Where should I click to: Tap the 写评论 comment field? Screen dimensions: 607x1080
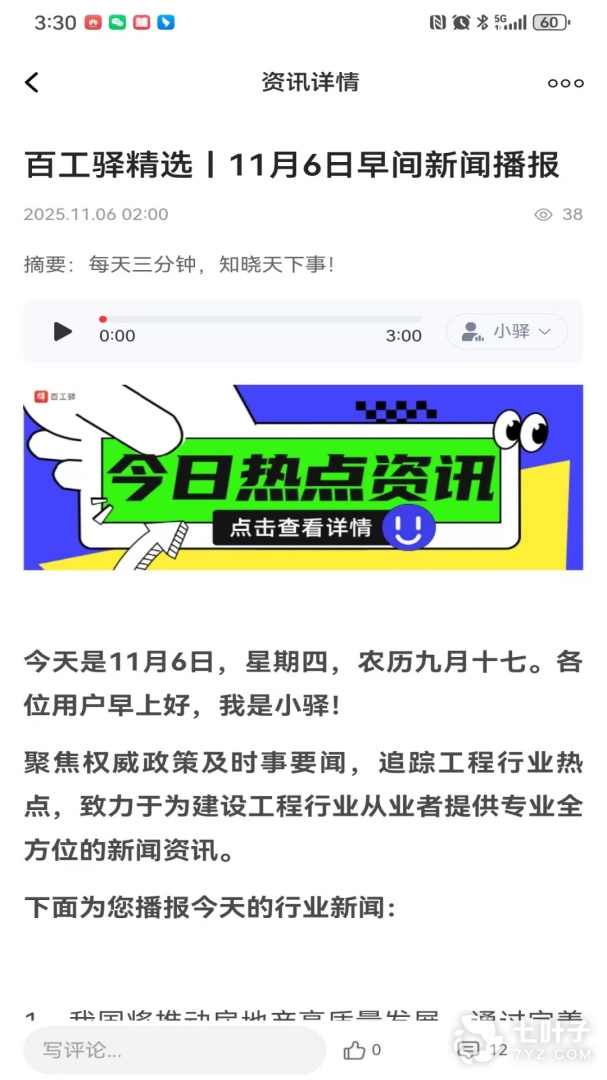point(175,1050)
